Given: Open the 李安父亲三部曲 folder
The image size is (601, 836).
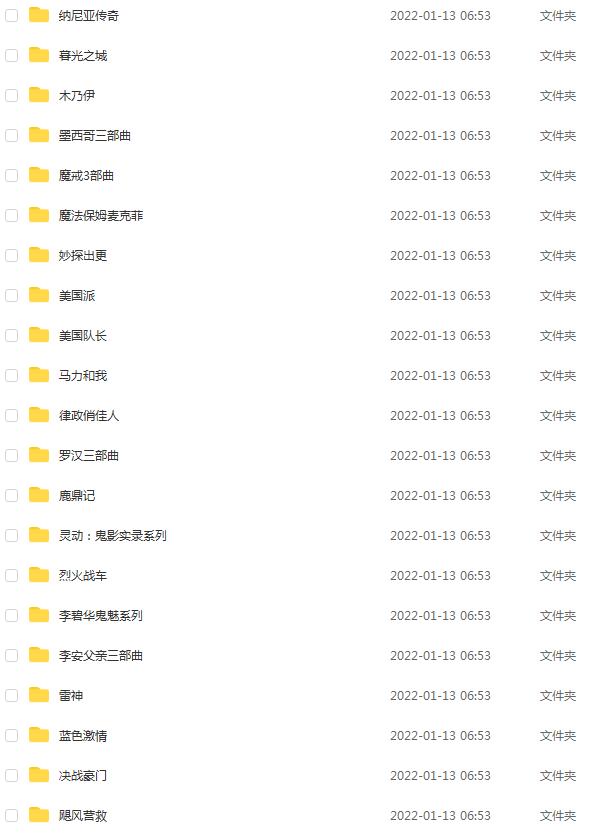Looking at the screenshot, I should click(x=100, y=656).
